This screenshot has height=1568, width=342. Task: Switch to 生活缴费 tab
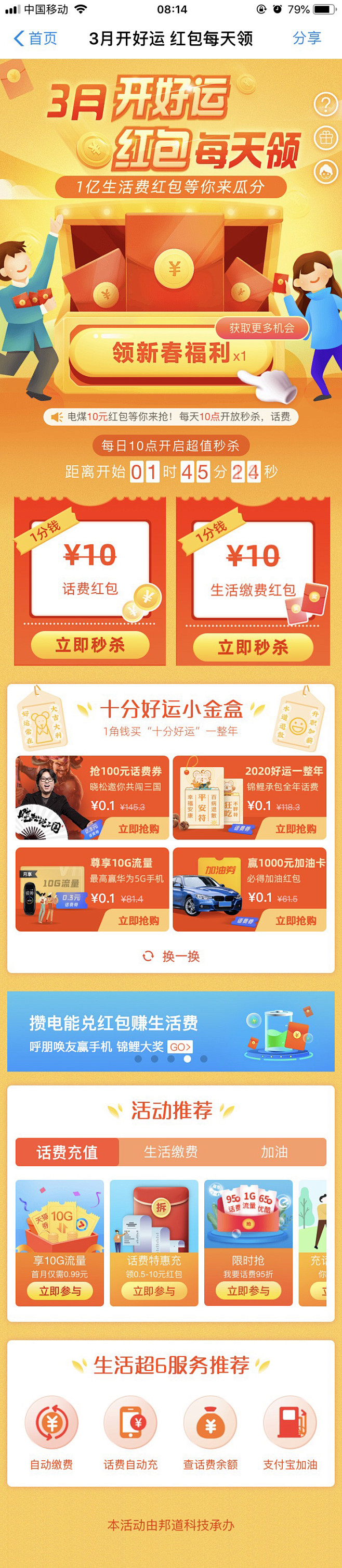pyautogui.click(x=170, y=1152)
